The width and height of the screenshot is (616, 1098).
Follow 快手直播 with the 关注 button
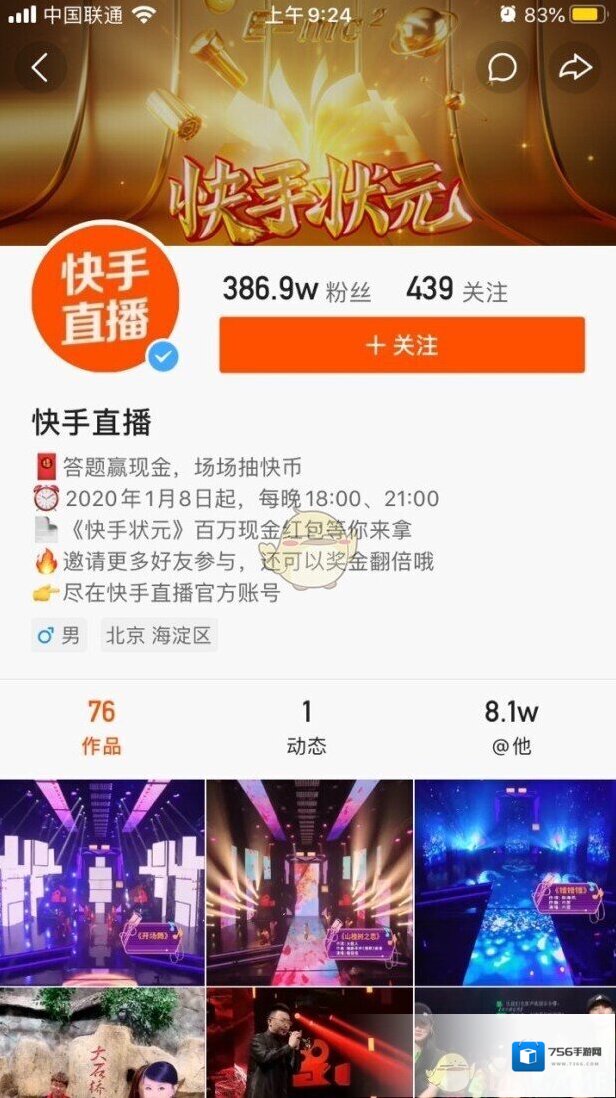(x=402, y=345)
